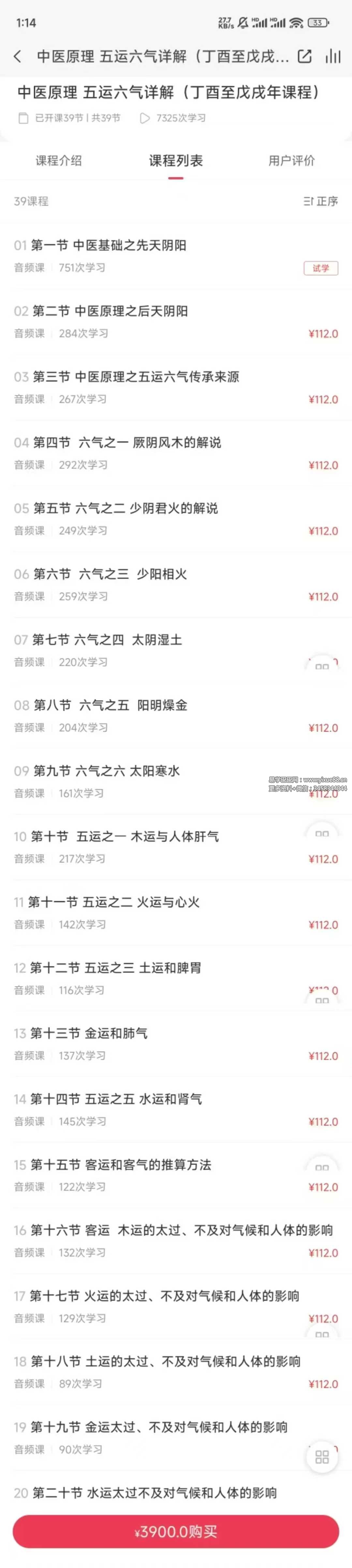
Task: Switch to the 课程介绍 tab
Action: click(x=58, y=161)
